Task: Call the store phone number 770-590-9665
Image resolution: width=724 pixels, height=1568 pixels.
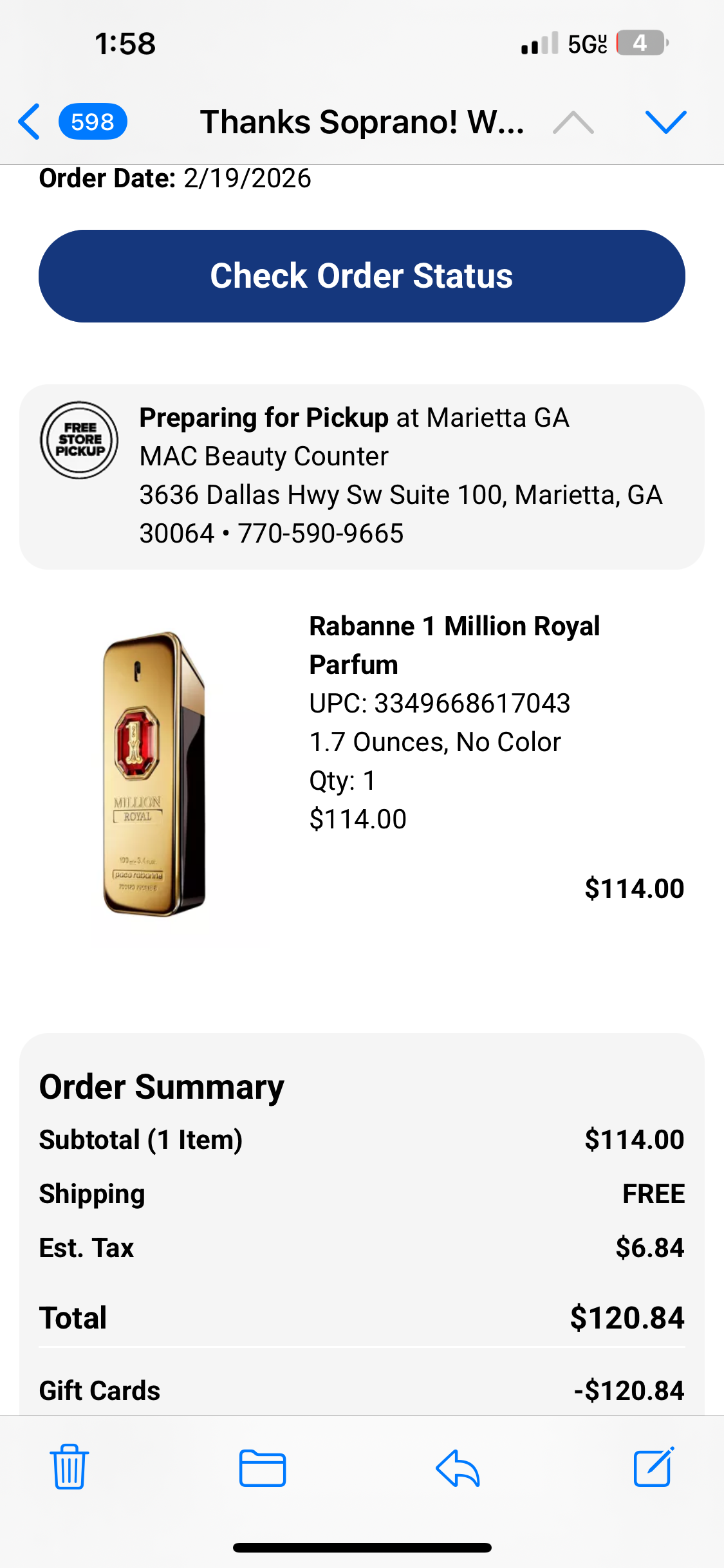Action: [x=320, y=534]
